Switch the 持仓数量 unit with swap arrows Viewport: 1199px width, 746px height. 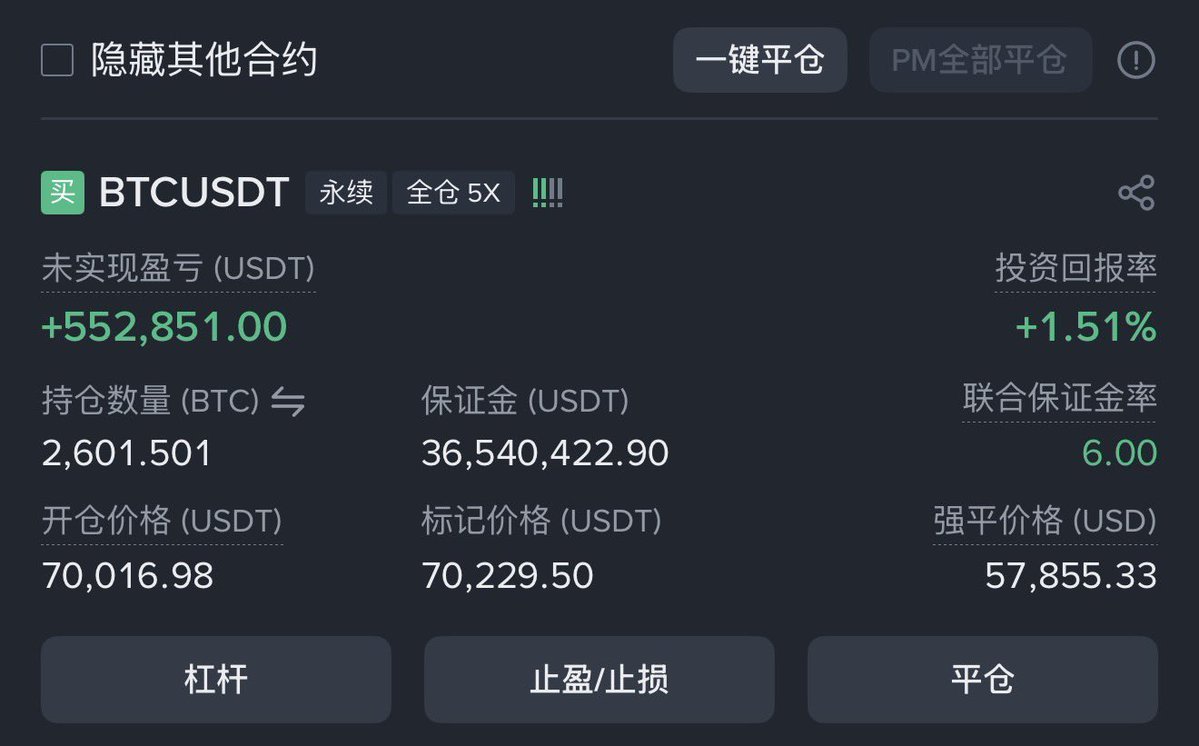click(x=288, y=402)
